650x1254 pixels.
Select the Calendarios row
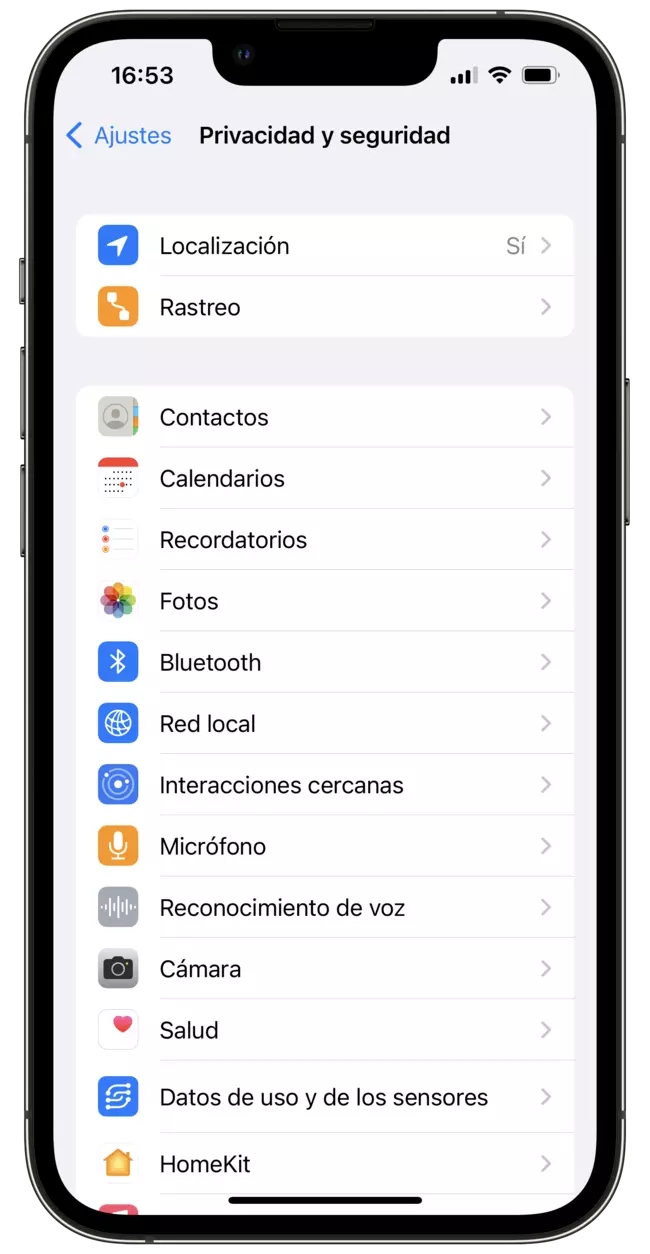tap(325, 478)
